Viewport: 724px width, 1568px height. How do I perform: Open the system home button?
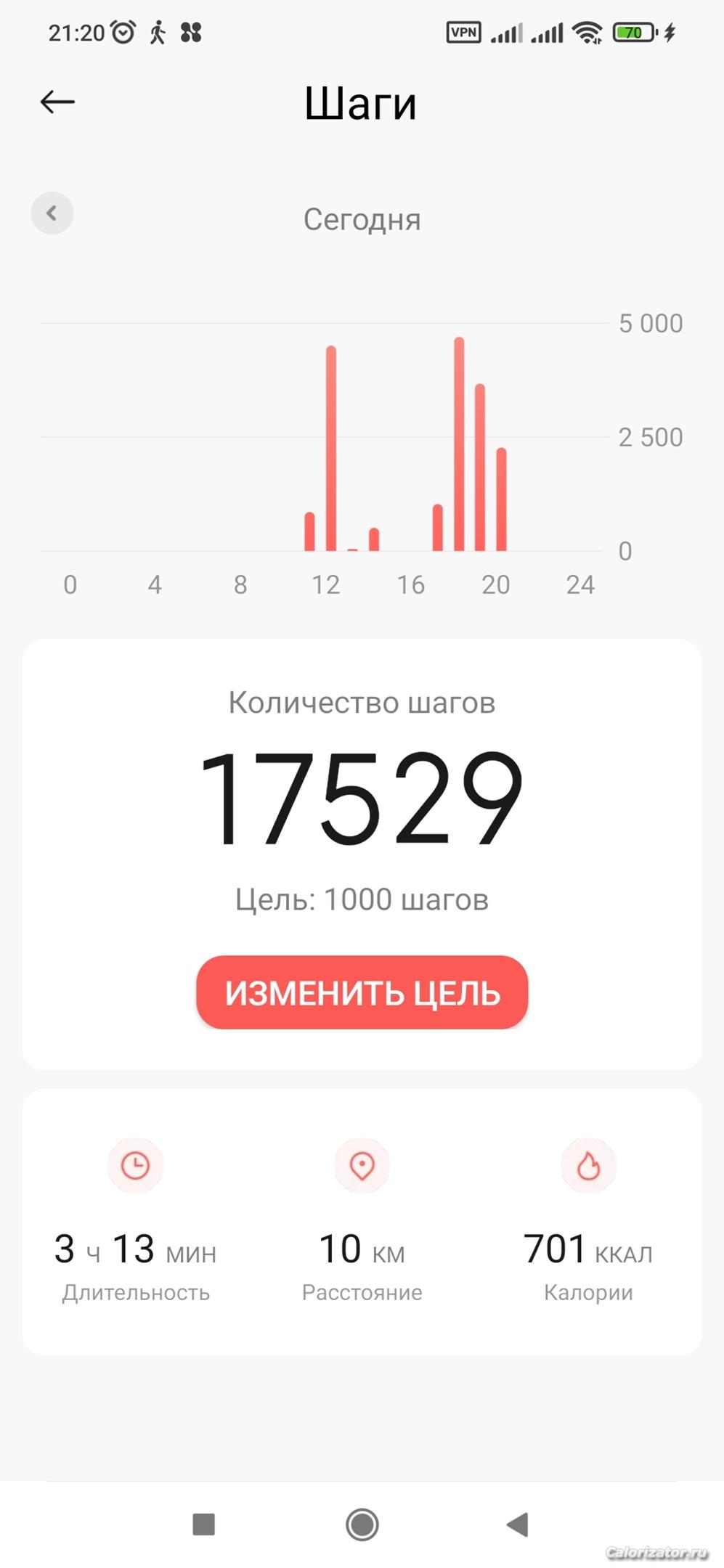point(362,1524)
